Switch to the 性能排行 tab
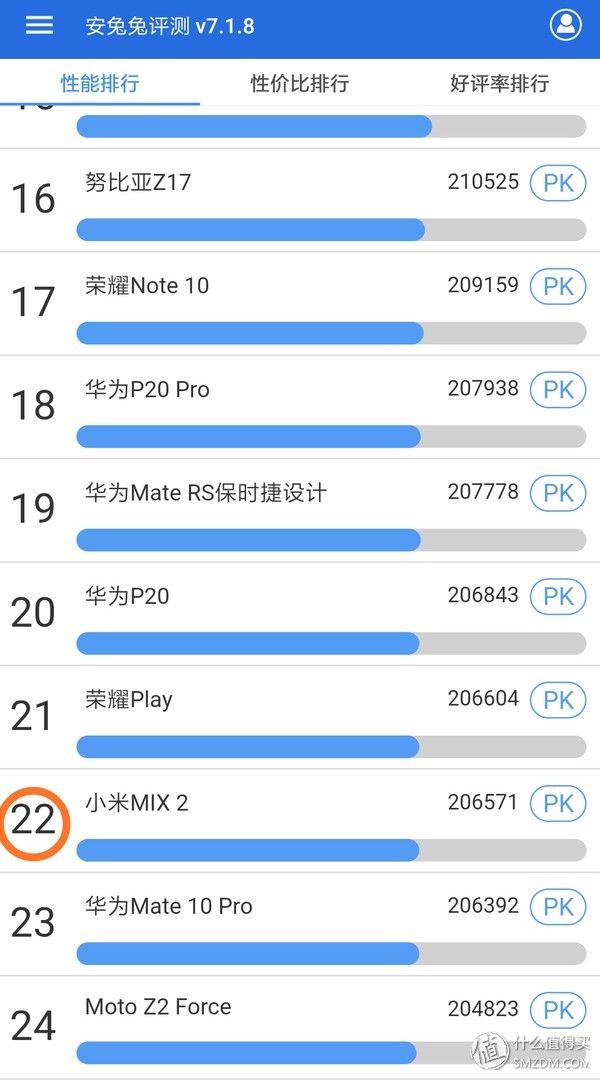The height and width of the screenshot is (1080, 600). coord(100,83)
